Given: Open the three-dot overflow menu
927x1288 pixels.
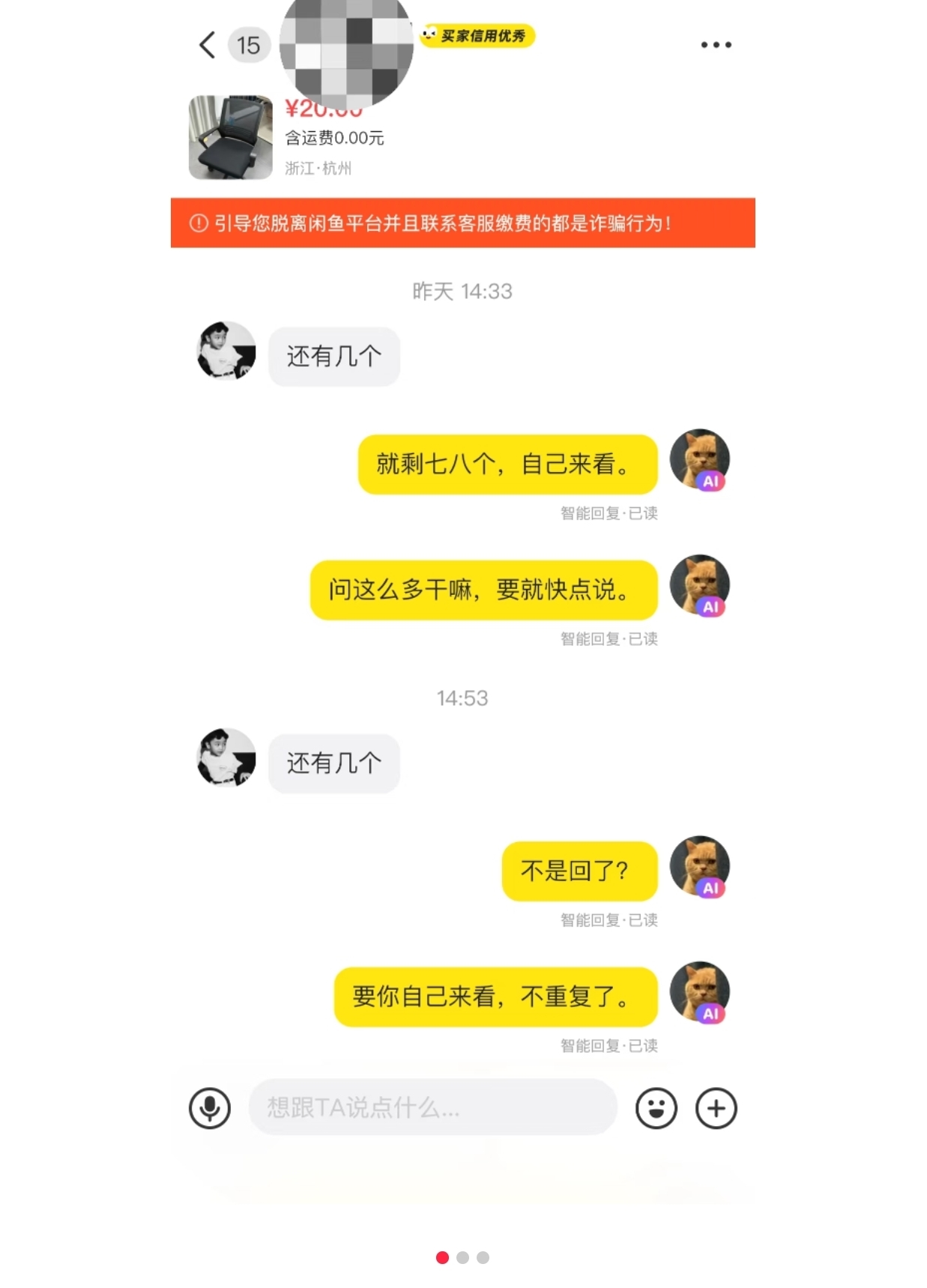Looking at the screenshot, I should coord(716,45).
